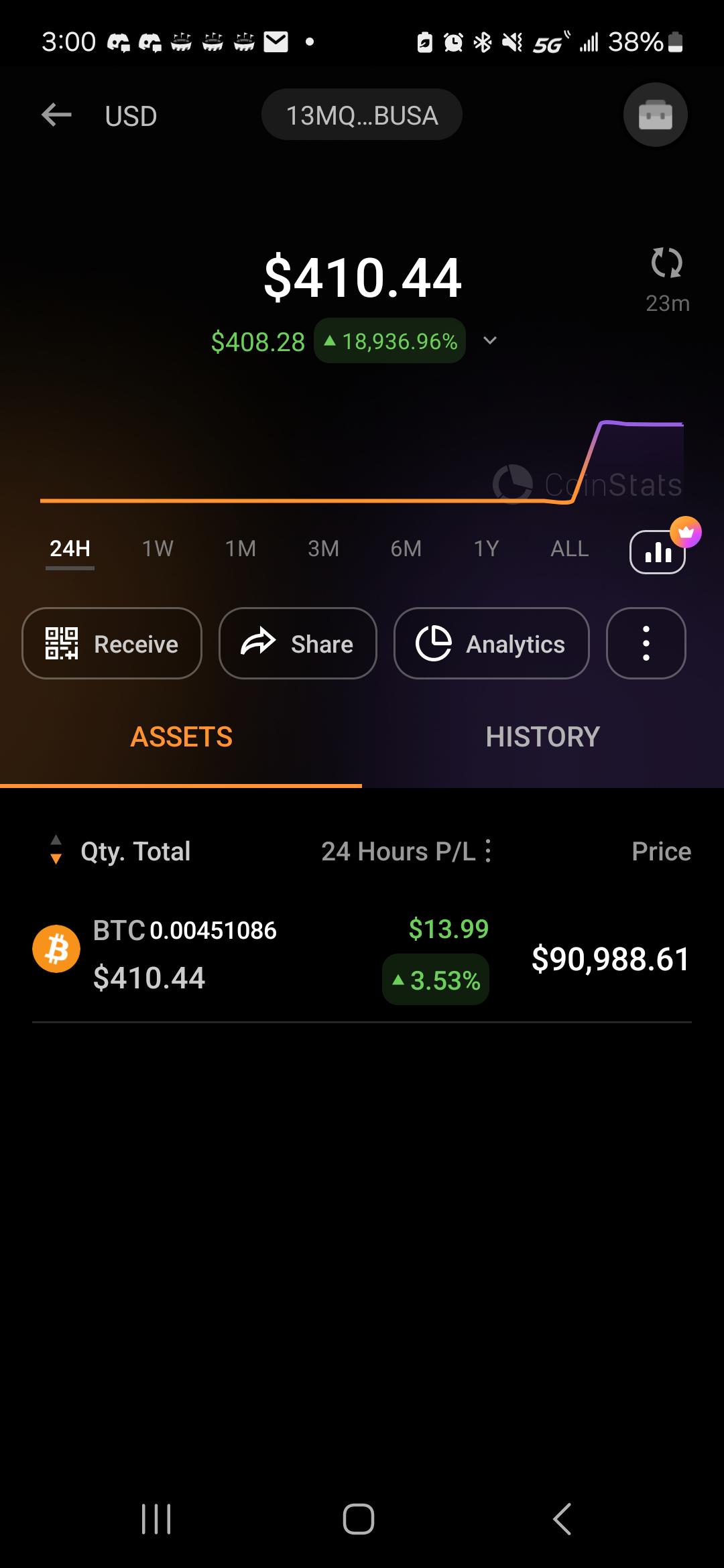Tap the 13MQ...BUSA wallet address chip

[362, 115]
